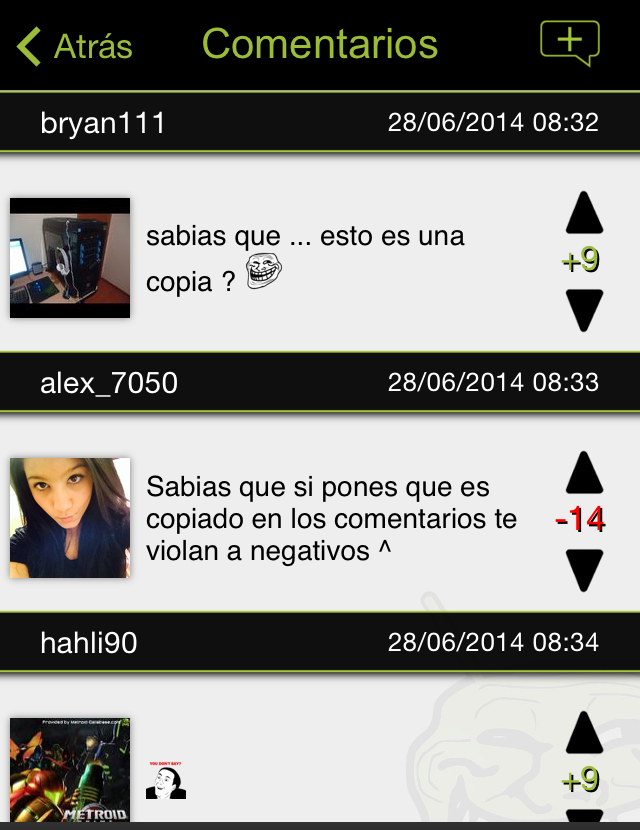Open hahli90's profile picture
Viewport: 640px width, 830px height.
[x=70, y=770]
